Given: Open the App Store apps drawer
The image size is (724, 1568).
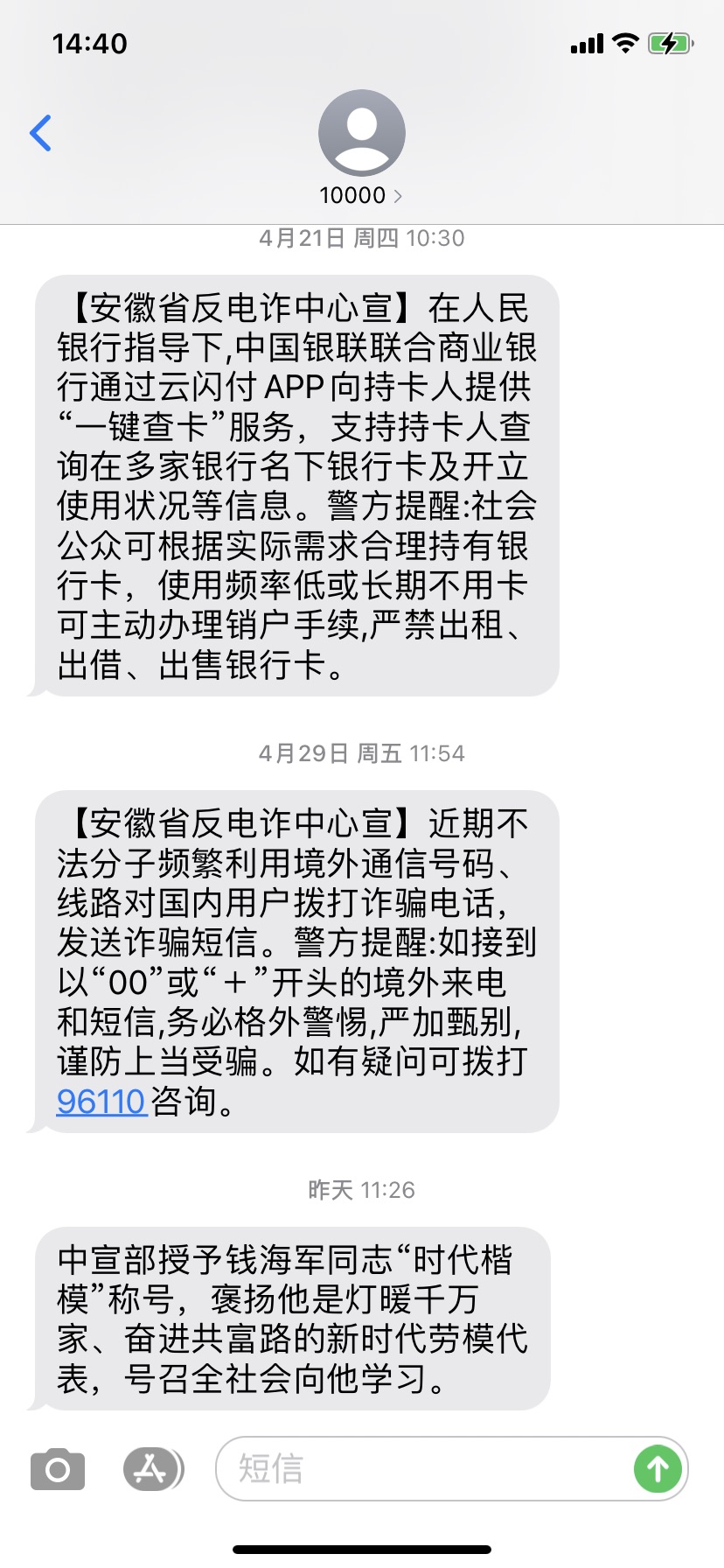Looking at the screenshot, I should (x=152, y=1469).
